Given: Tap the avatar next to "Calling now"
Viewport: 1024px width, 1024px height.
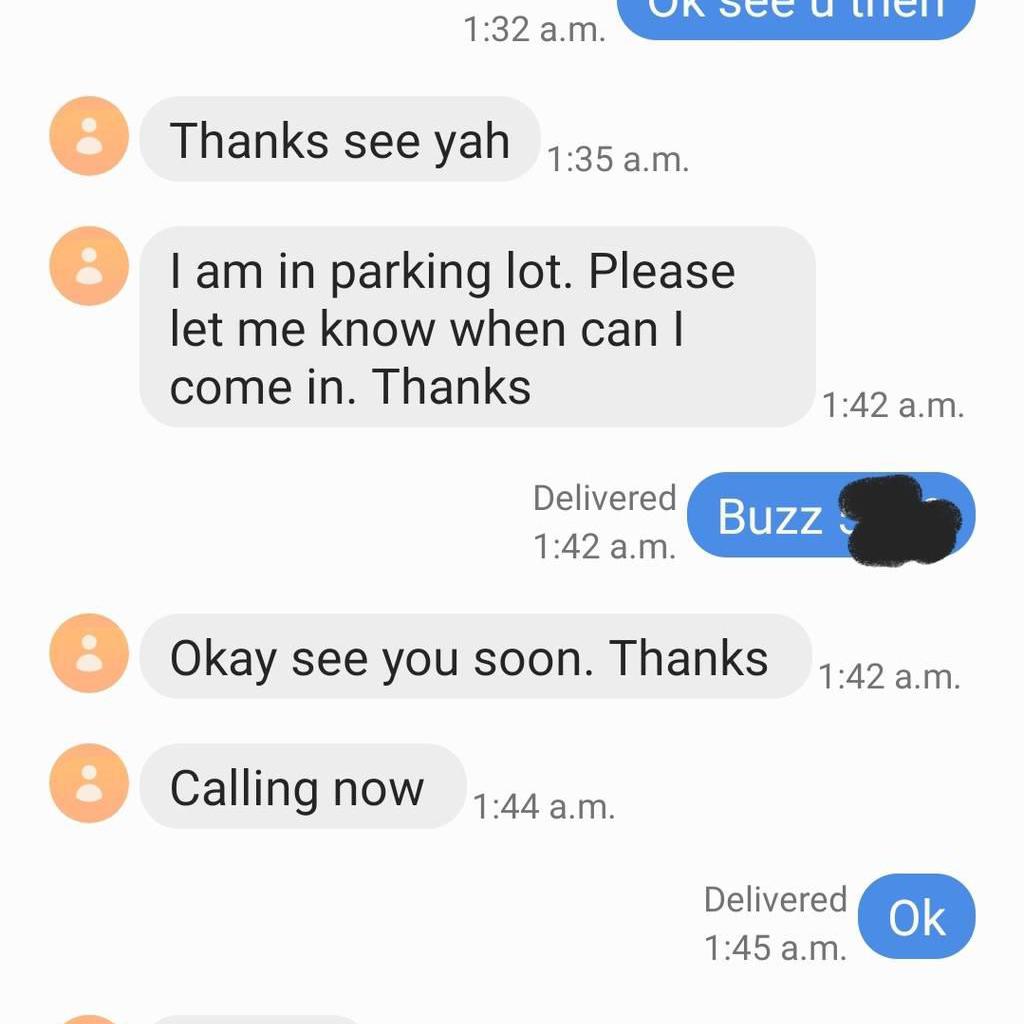Looking at the screenshot, I should tap(89, 783).
